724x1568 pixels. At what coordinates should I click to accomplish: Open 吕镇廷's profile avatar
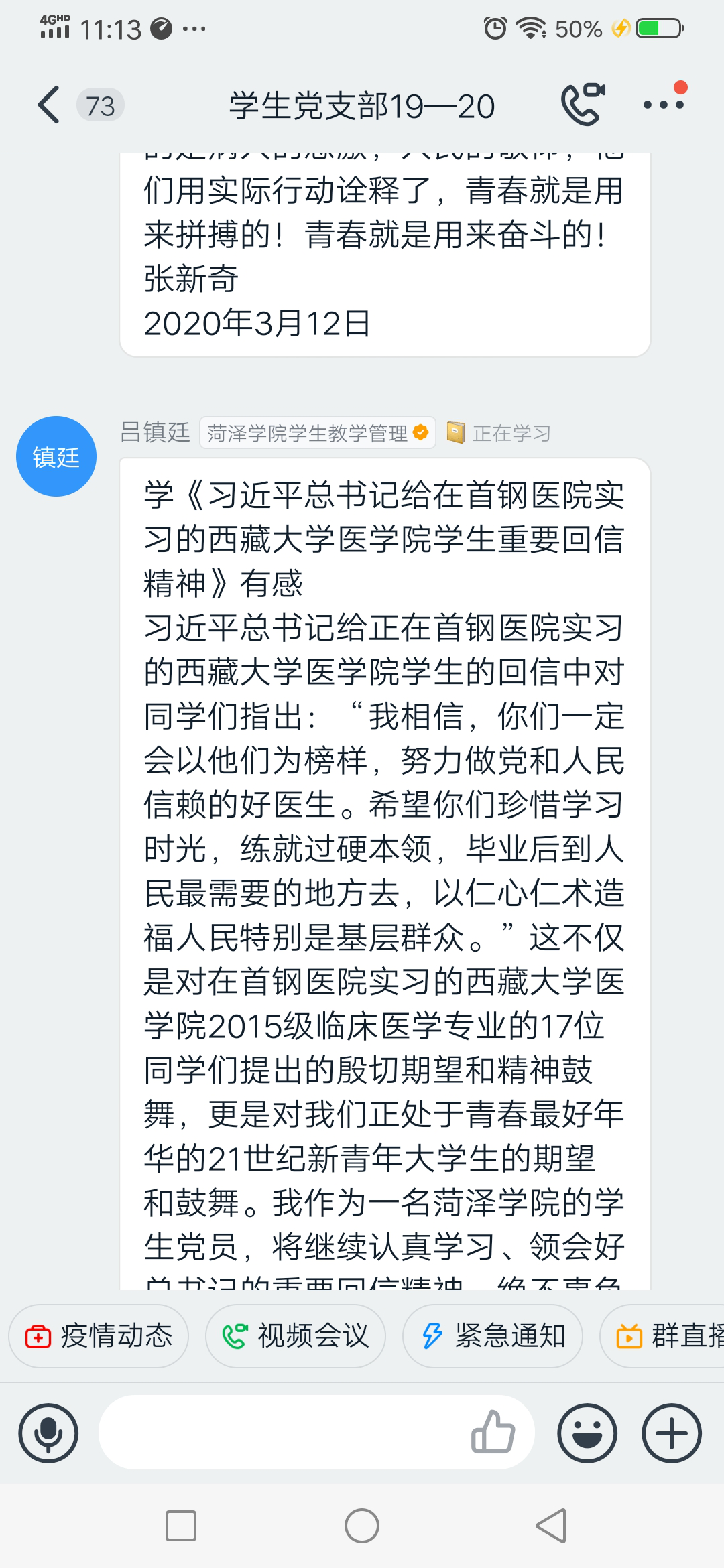[56, 456]
